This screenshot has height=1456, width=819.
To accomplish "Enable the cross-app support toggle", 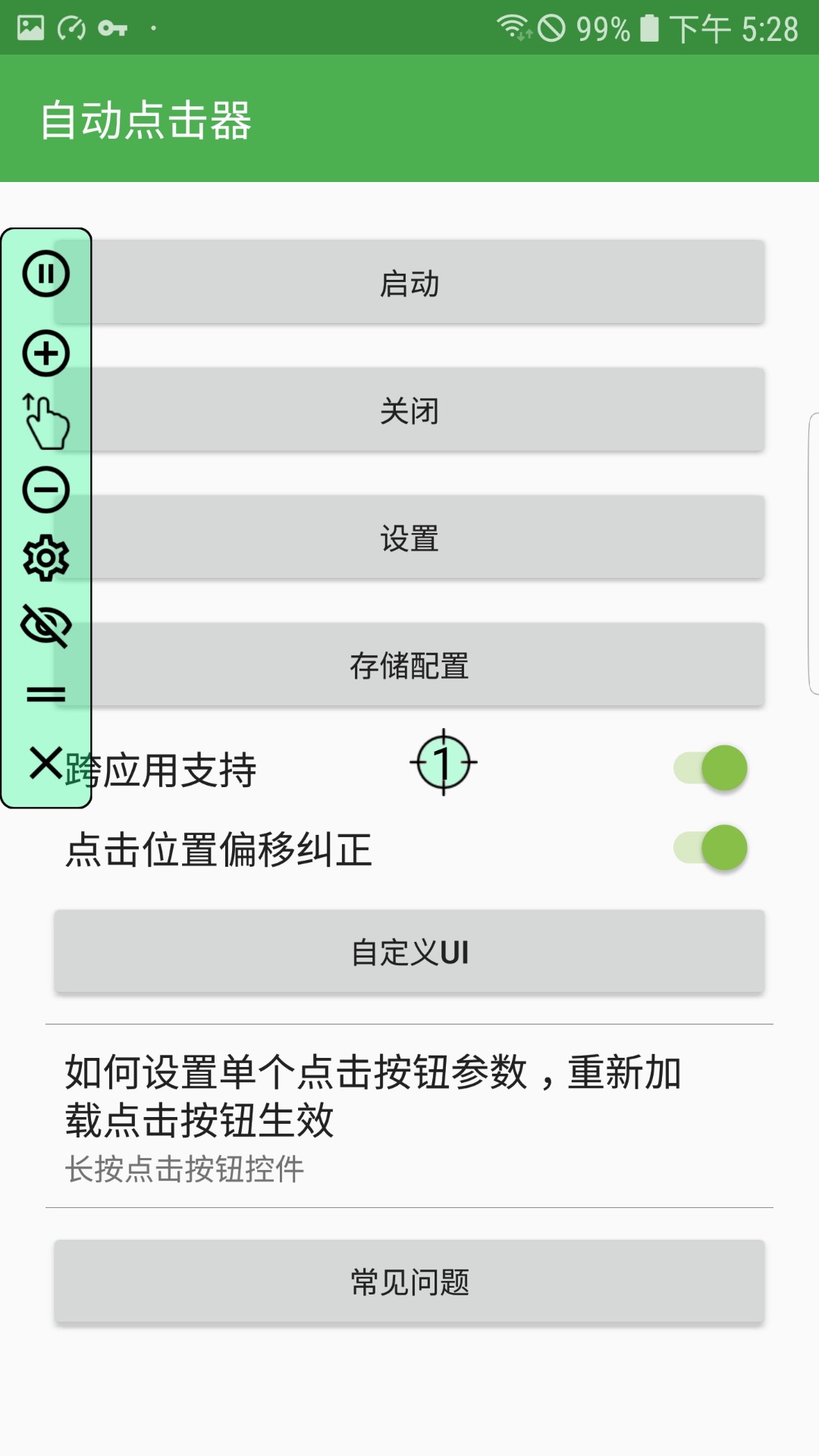I will coord(709,768).
